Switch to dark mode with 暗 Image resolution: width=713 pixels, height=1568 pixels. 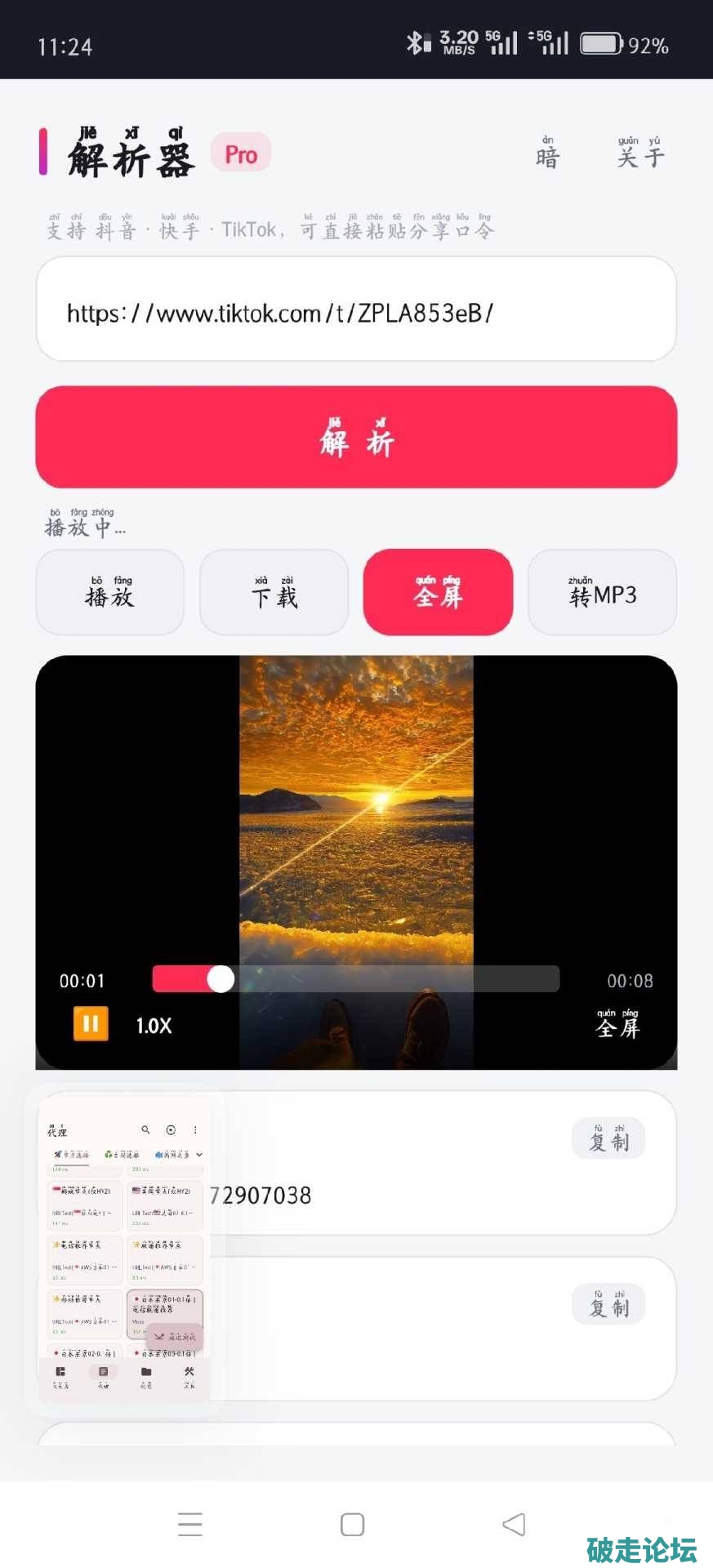548,154
